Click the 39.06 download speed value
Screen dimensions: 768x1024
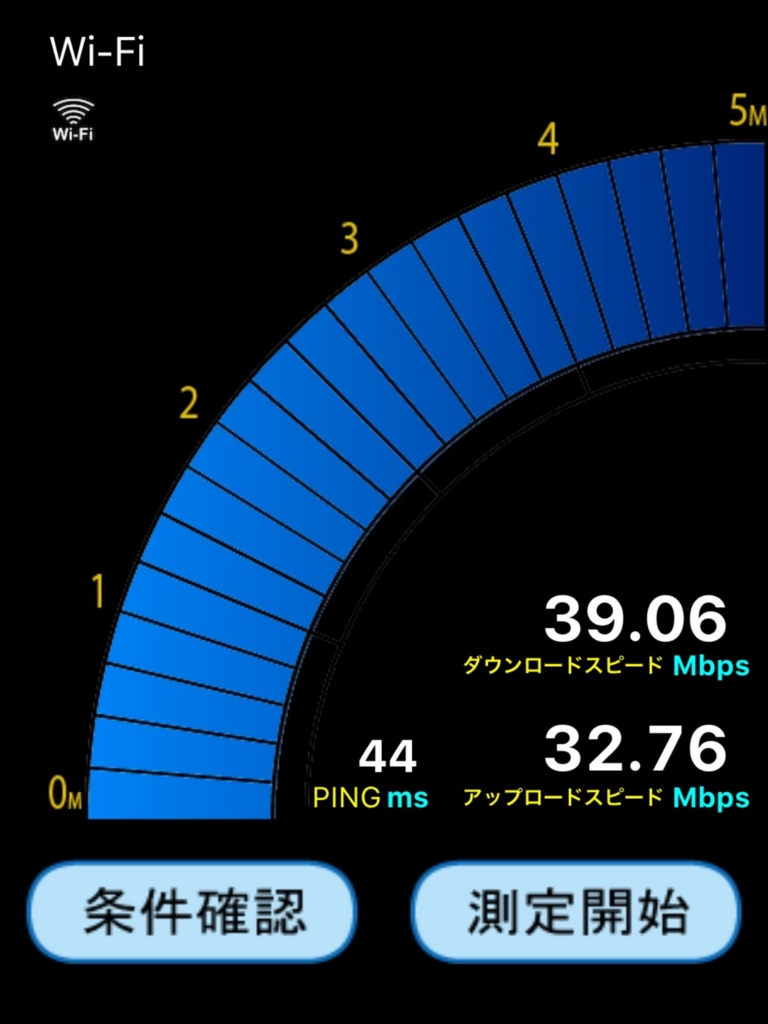[637, 618]
